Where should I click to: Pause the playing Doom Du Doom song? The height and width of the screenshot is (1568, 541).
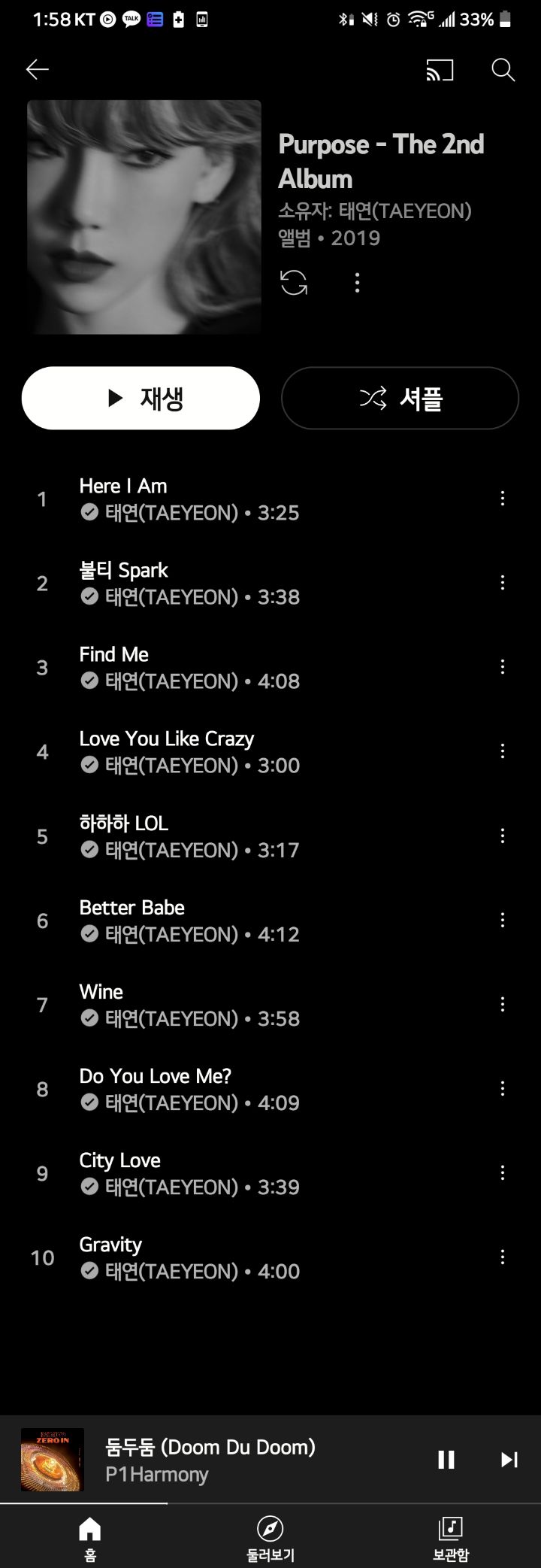tap(446, 1460)
